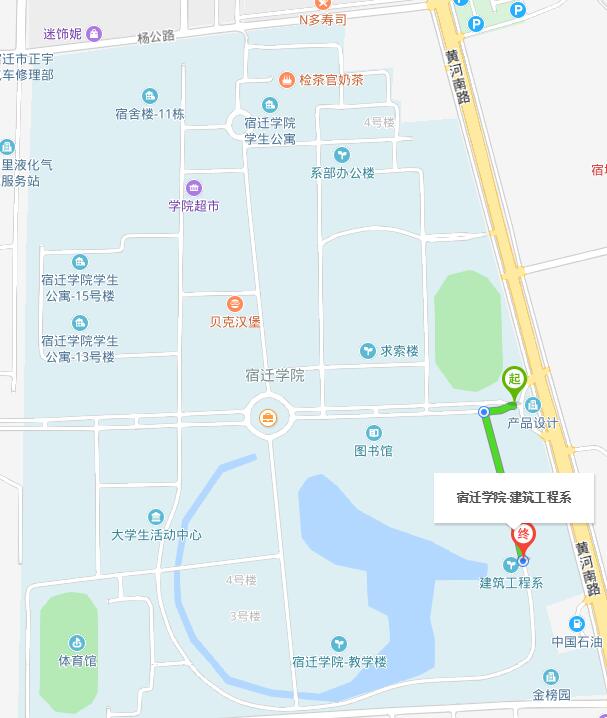Image resolution: width=607 pixels, height=718 pixels.
Task: Select the 图书馆 place marker
Action: coord(373,433)
